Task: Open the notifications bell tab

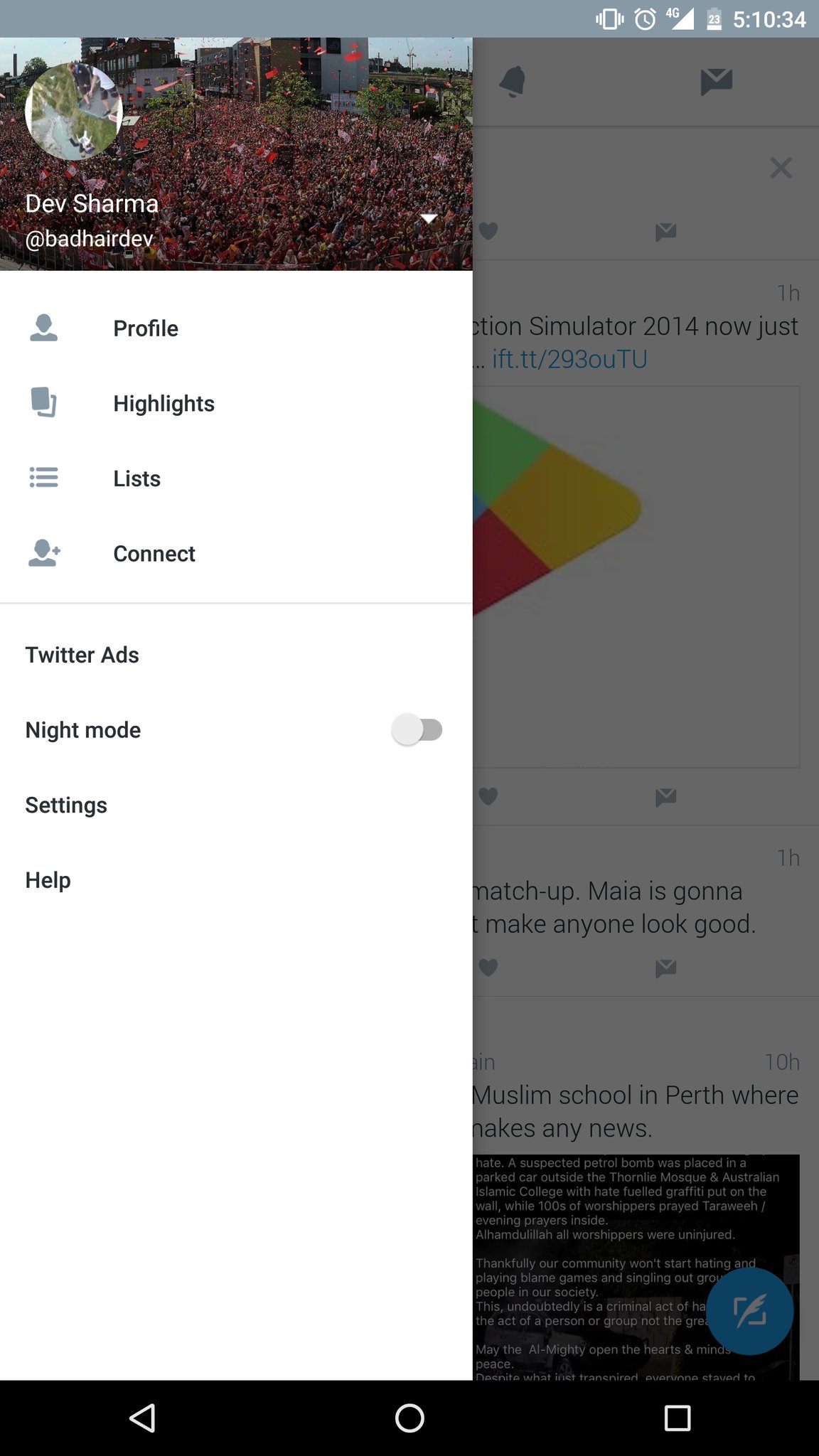Action: 512,82
